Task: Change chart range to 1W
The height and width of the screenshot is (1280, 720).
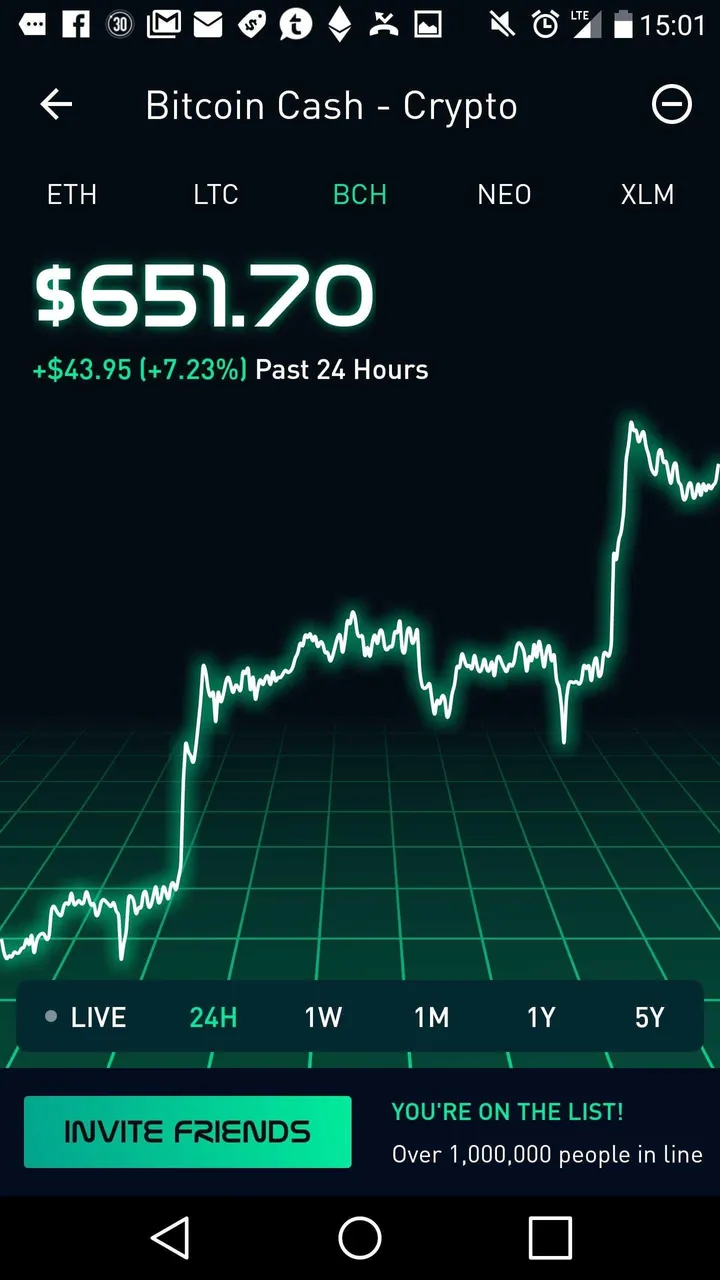Action: tap(323, 1017)
